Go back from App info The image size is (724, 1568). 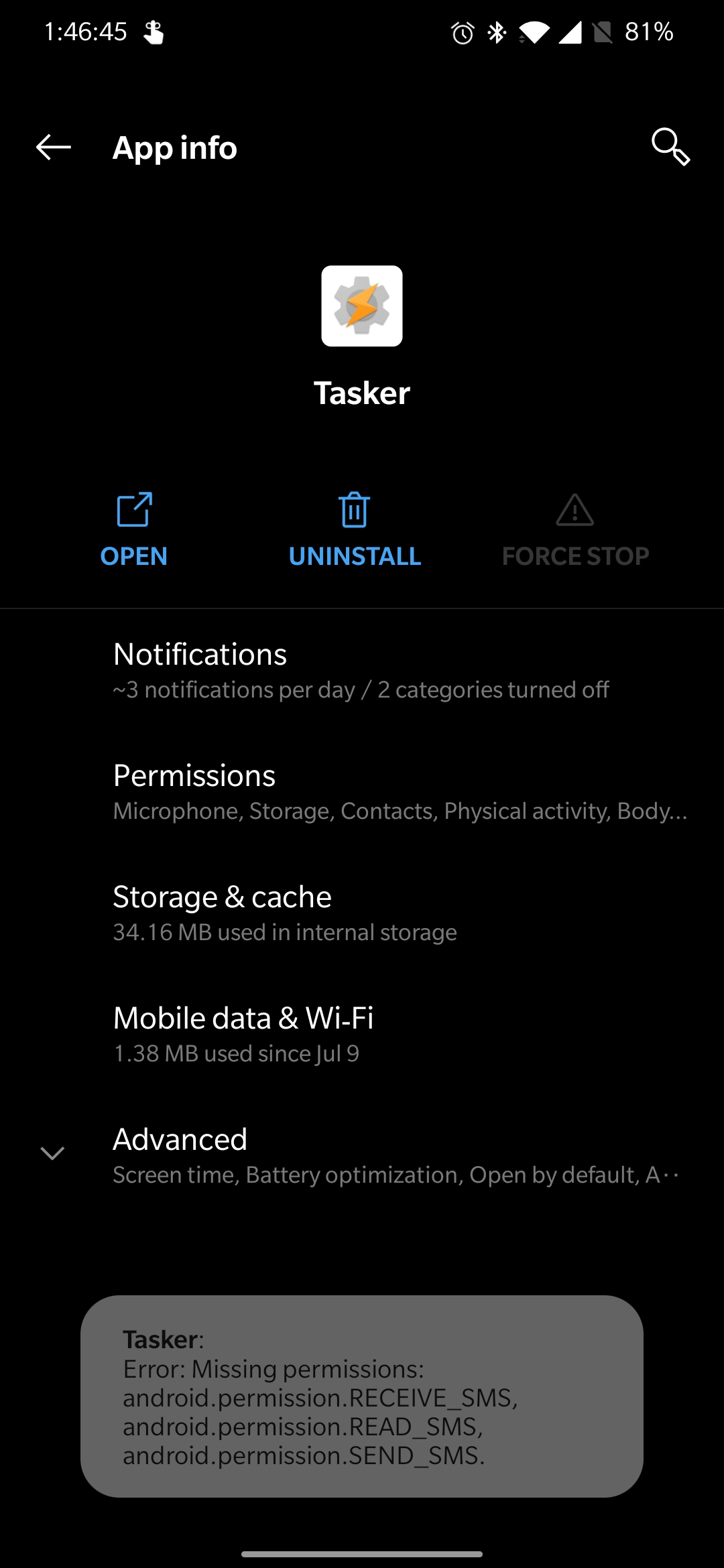tap(54, 147)
